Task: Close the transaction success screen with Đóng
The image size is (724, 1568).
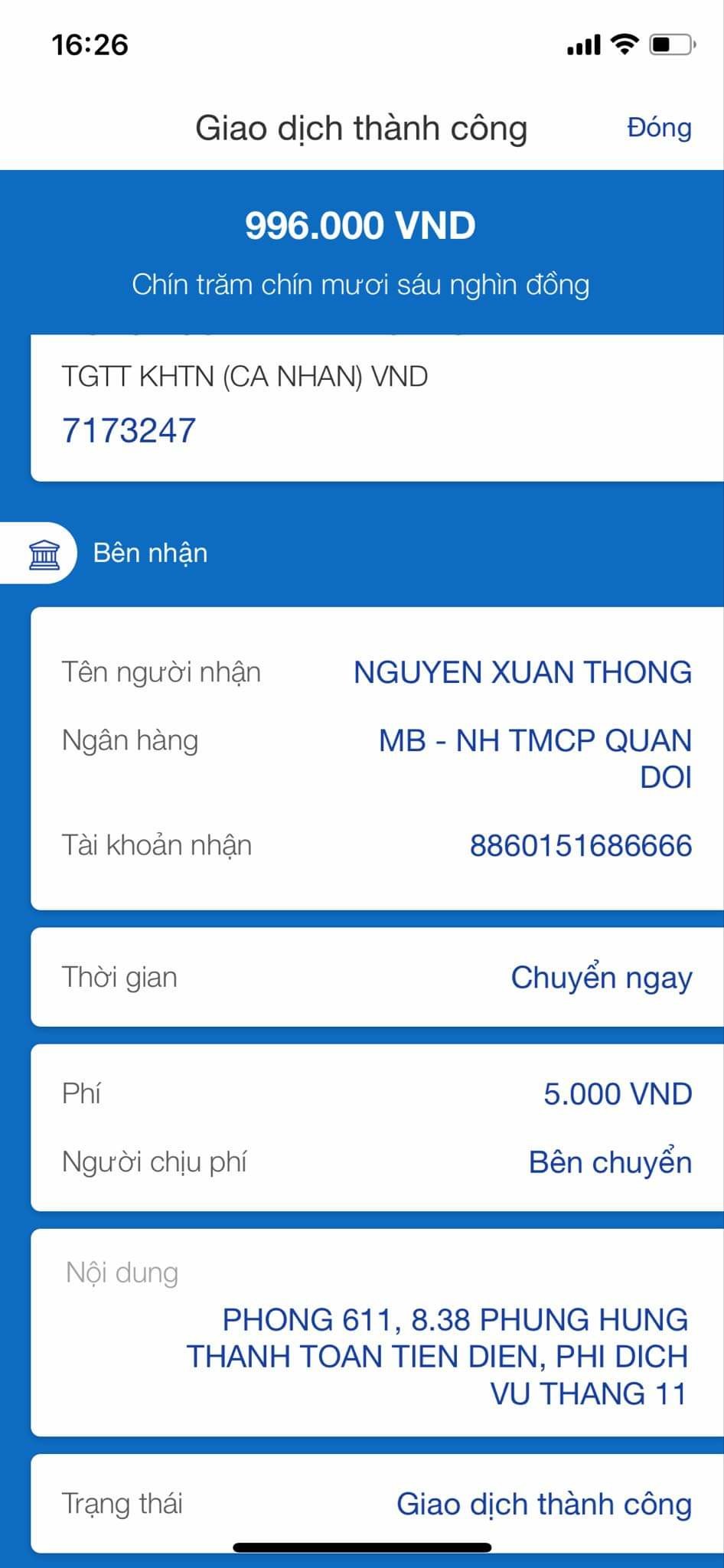Action: (658, 128)
